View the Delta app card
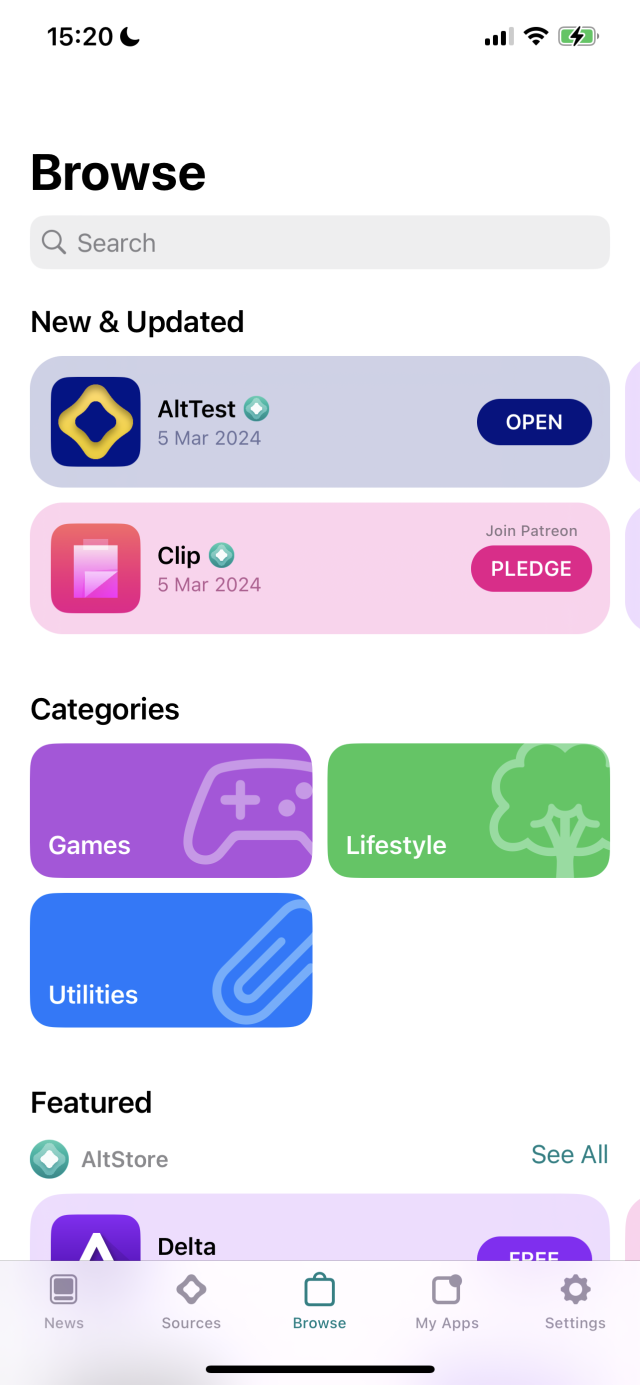The width and height of the screenshot is (640, 1385). 300,1240
